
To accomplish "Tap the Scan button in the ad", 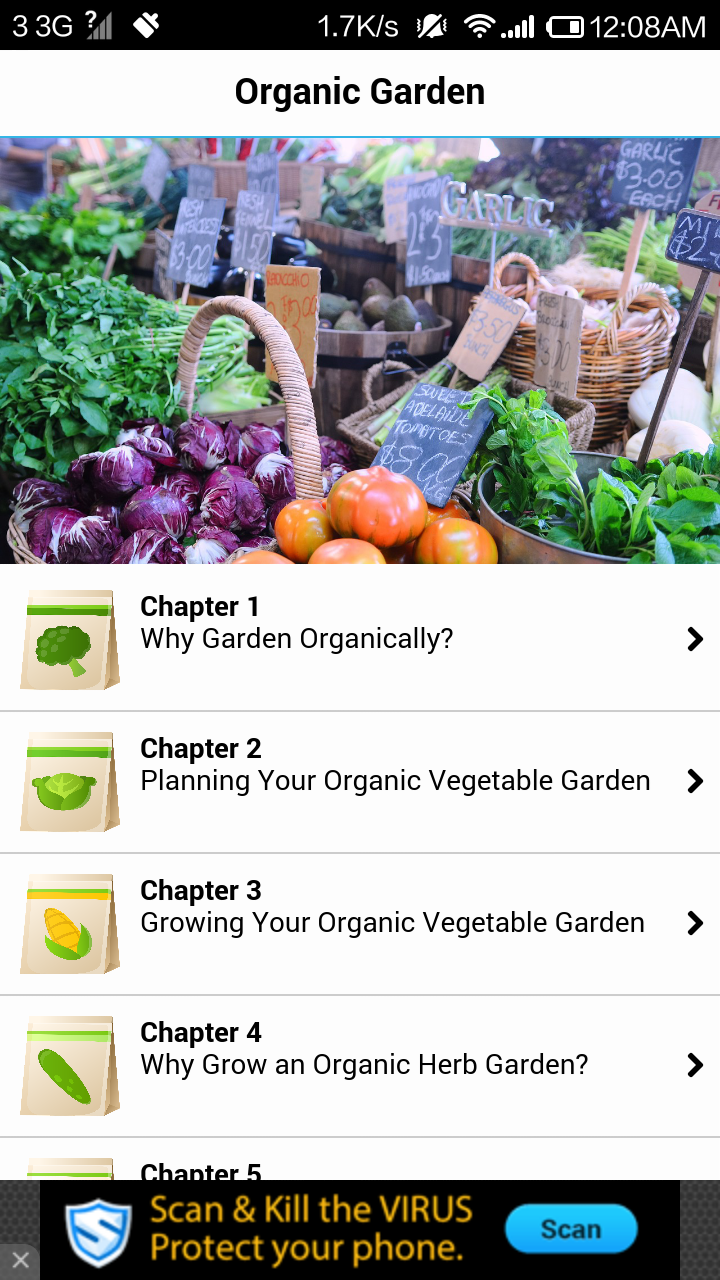I will click(570, 1229).
